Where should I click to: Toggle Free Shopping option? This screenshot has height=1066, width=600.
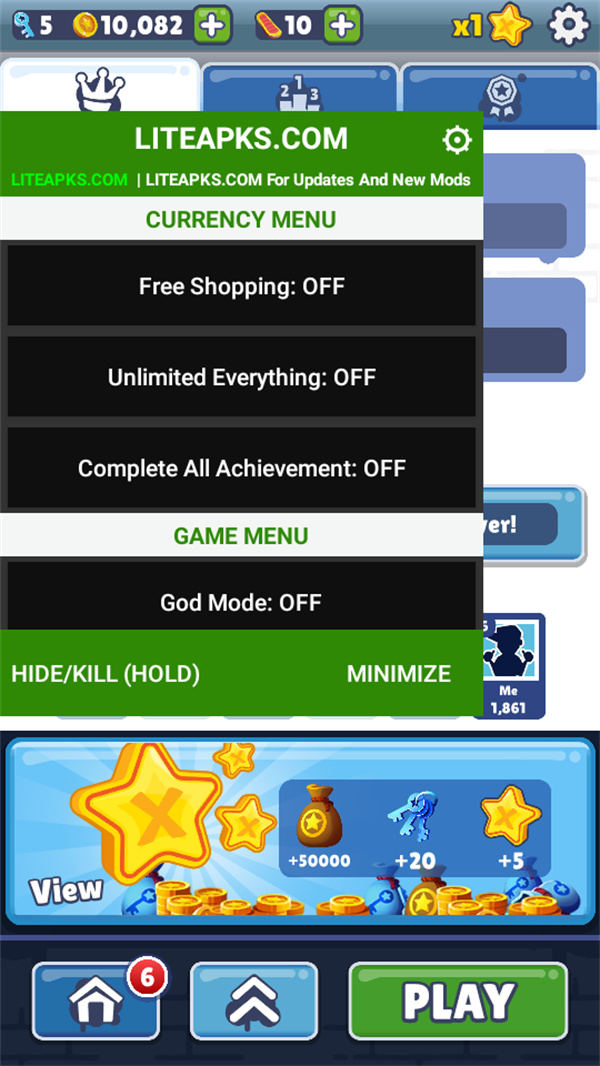tap(241, 287)
